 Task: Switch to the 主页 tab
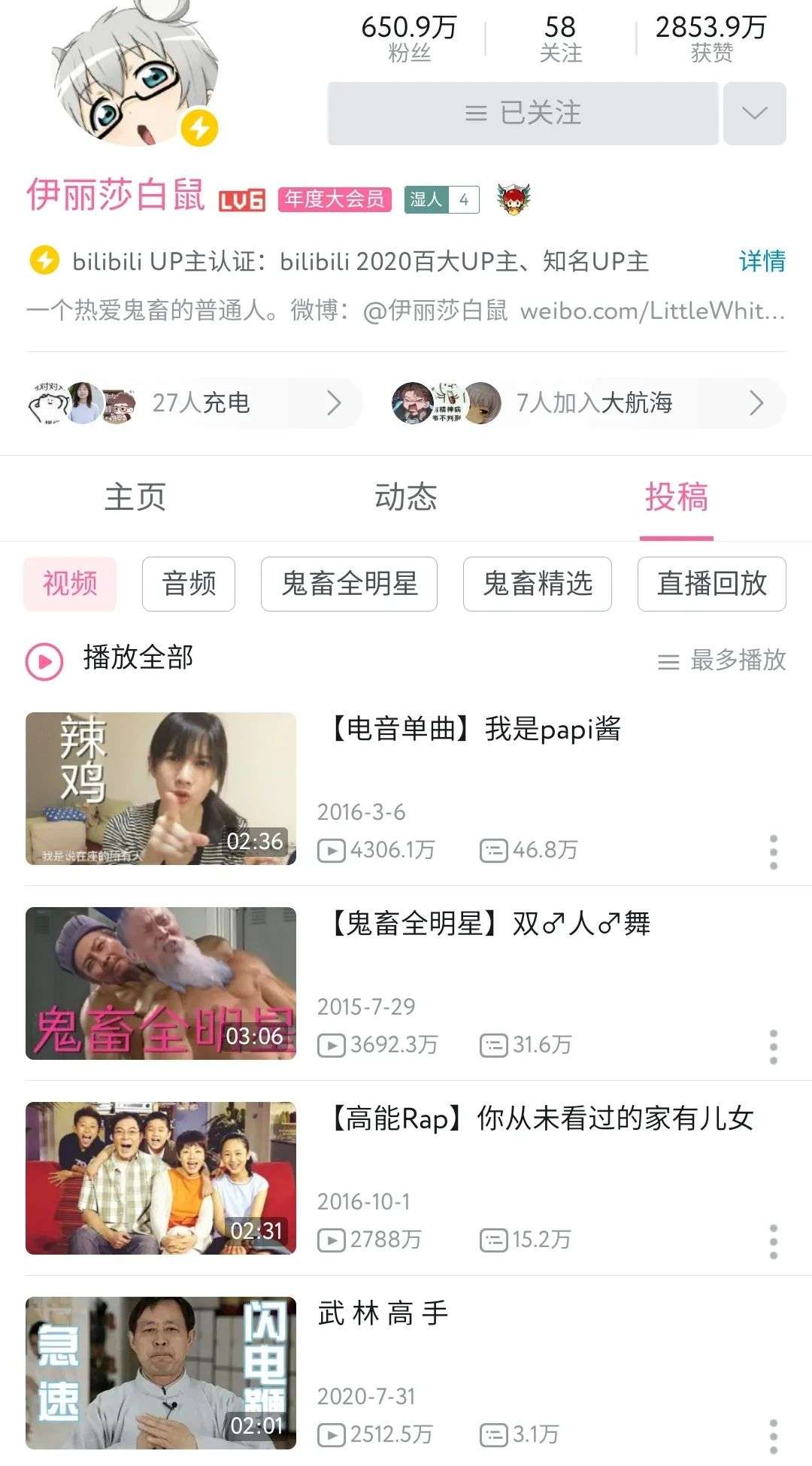(x=135, y=497)
